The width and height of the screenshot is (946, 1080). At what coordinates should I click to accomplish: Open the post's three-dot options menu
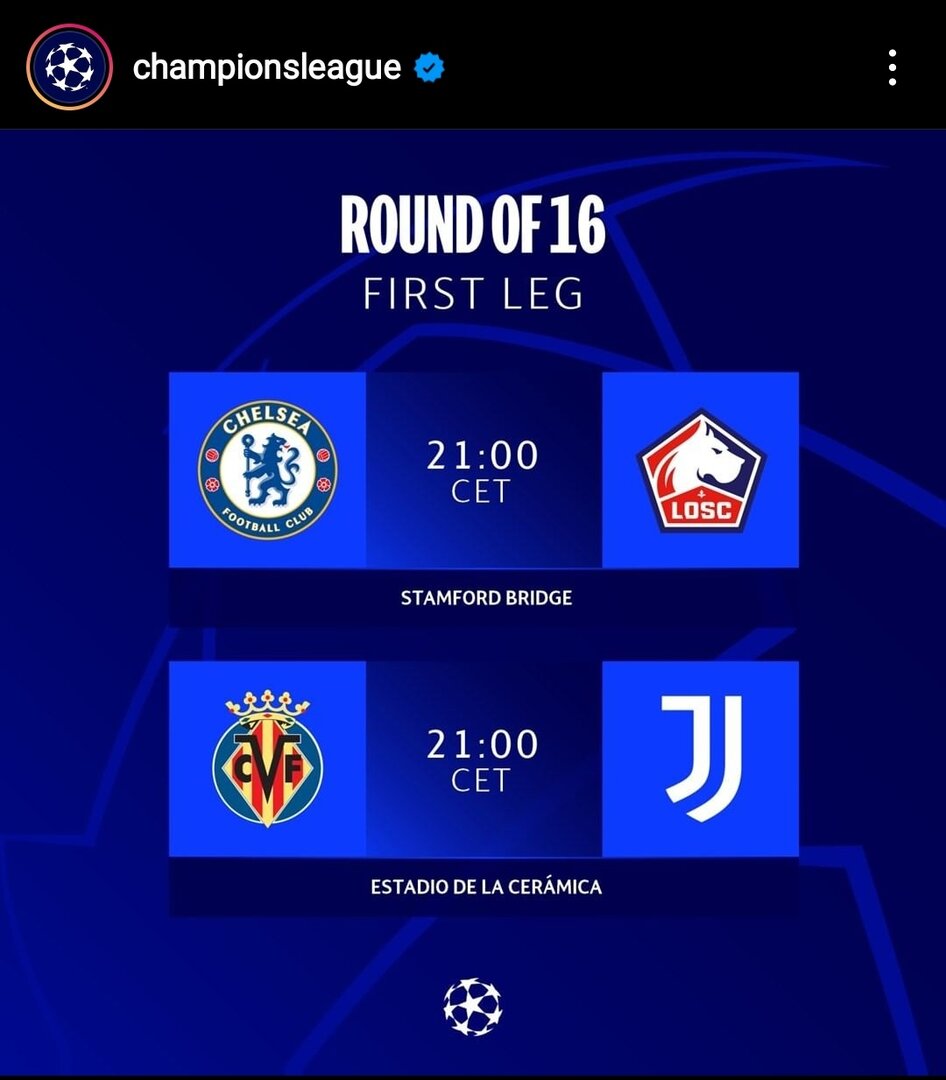892,68
